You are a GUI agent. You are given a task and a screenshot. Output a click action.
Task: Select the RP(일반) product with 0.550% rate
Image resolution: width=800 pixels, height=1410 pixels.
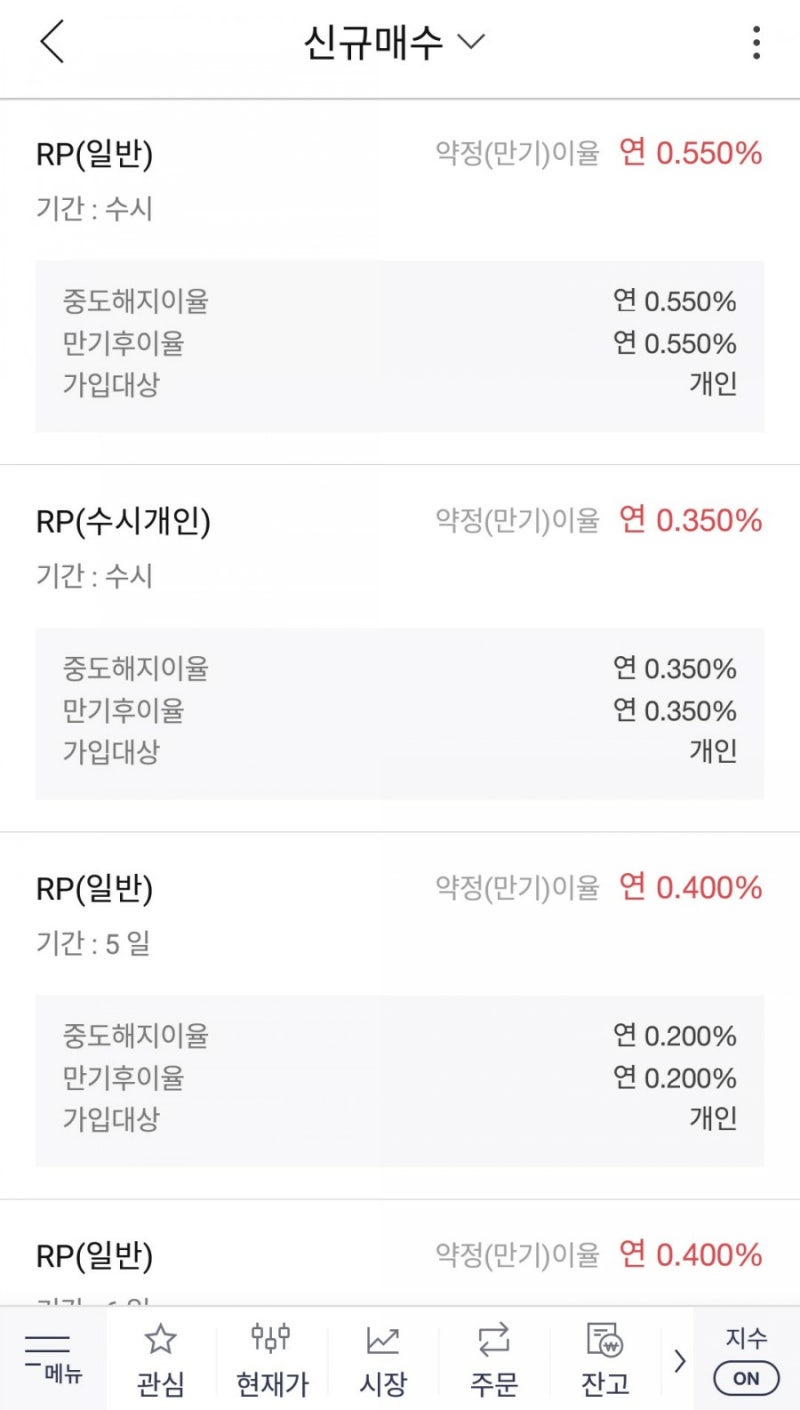[x=400, y=282]
